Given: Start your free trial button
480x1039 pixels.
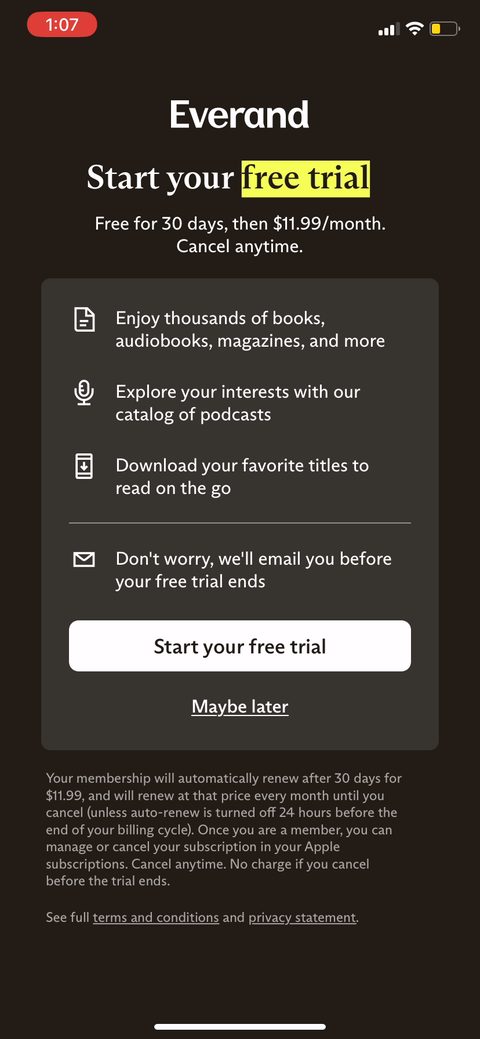Looking at the screenshot, I should (240, 645).
